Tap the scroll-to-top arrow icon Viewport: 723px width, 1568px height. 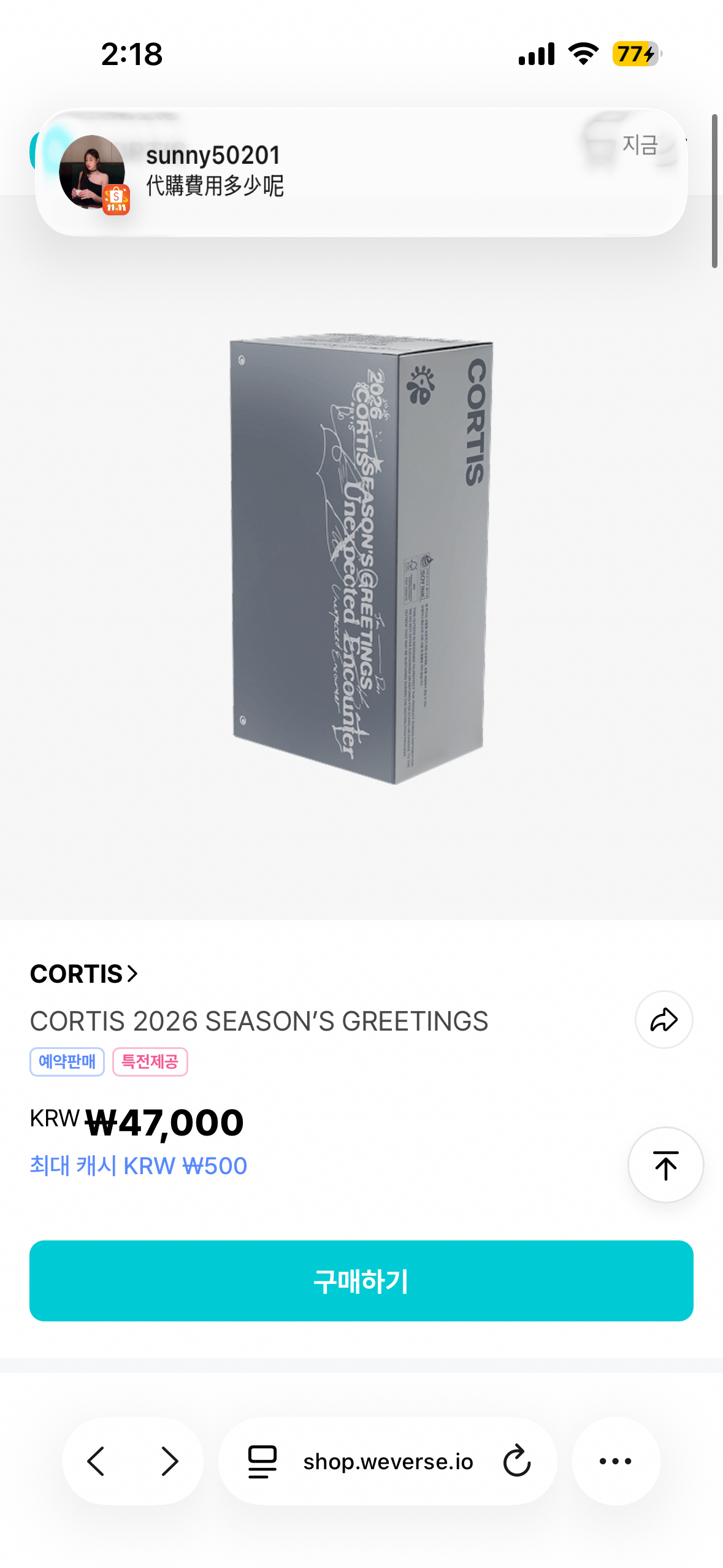[x=665, y=1165]
